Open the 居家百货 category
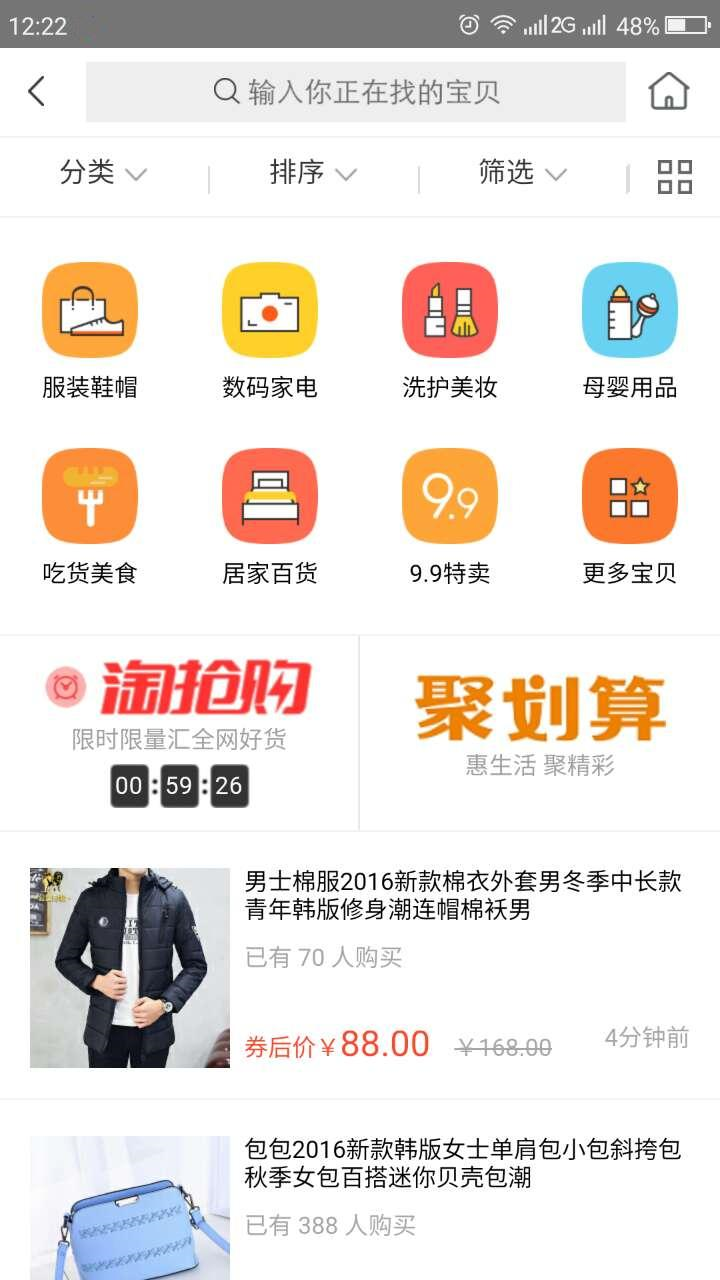The width and height of the screenshot is (720, 1280). (270, 516)
